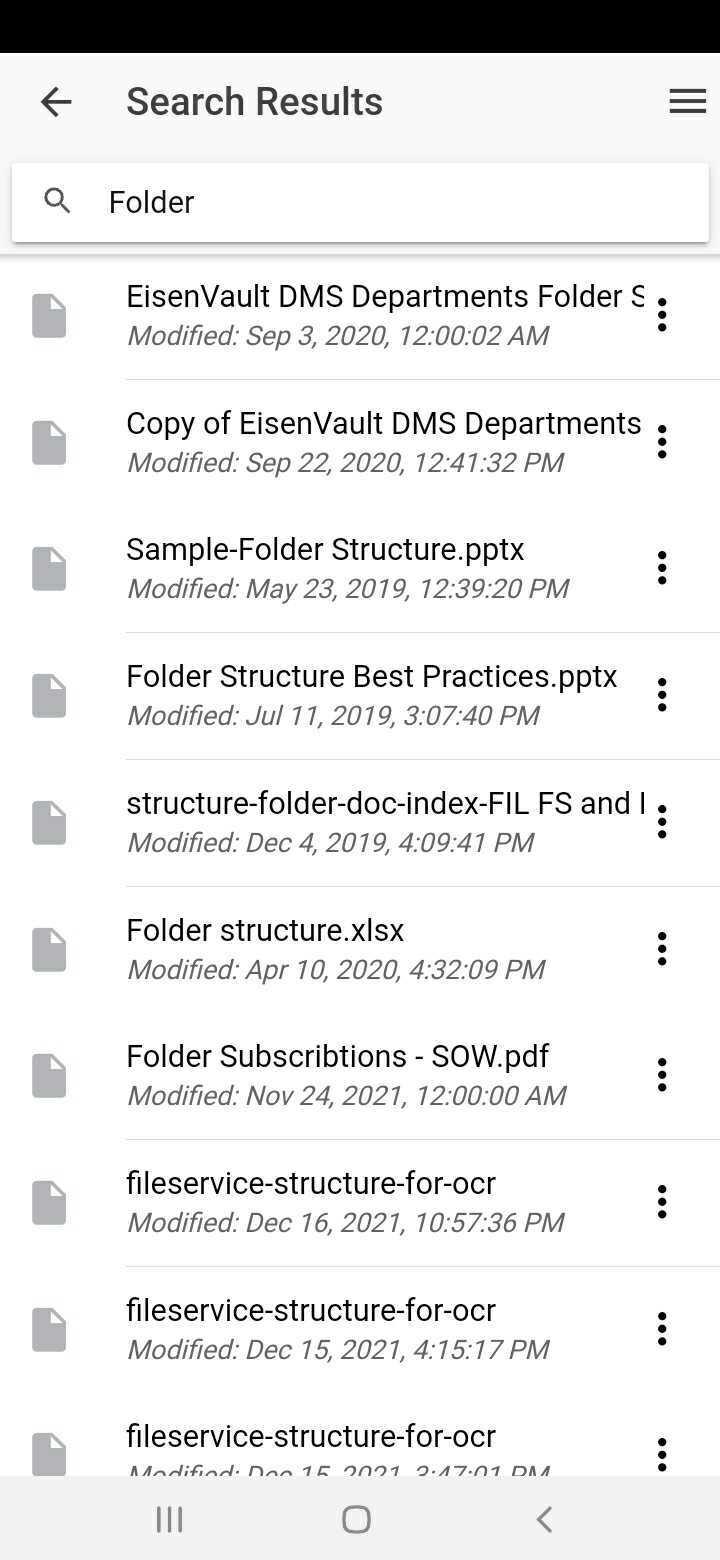Tap the search field containing "Folder"
Image resolution: width=720 pixels, height=1560 pixels.
click(360, 202)
